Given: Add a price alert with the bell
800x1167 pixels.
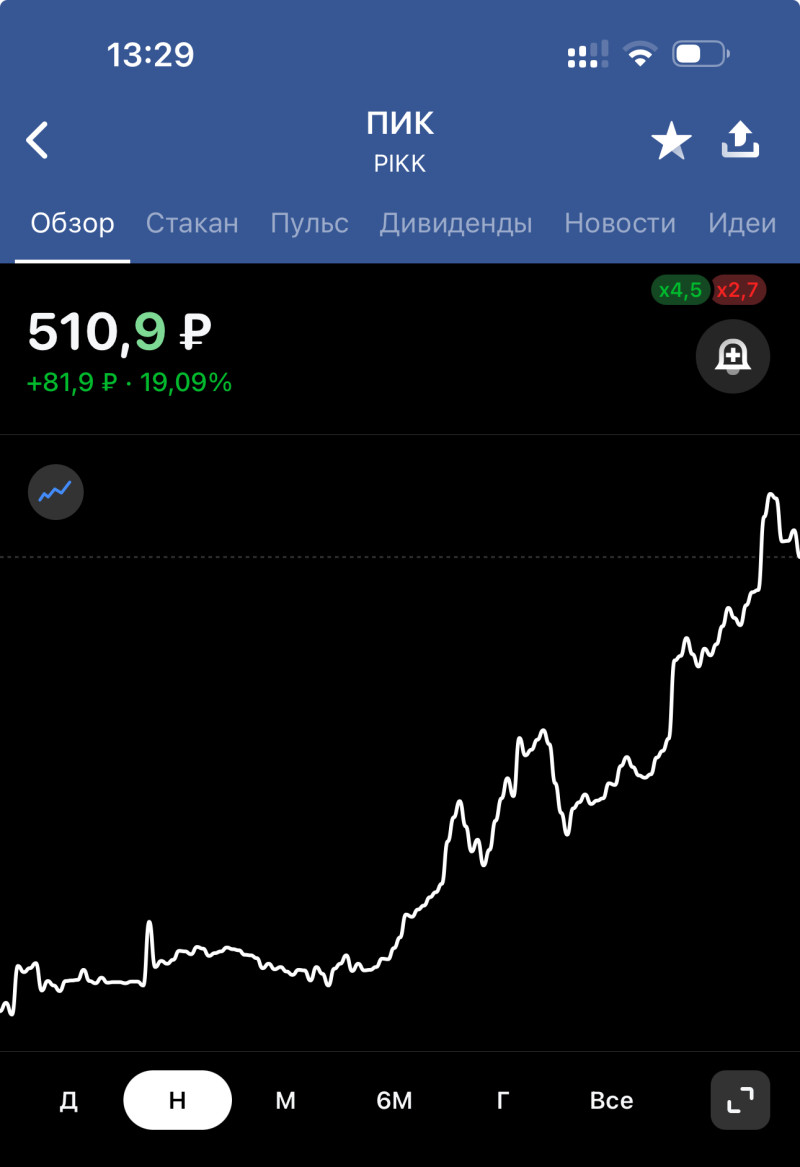Looking at the screenshot, I should point(732,356).
